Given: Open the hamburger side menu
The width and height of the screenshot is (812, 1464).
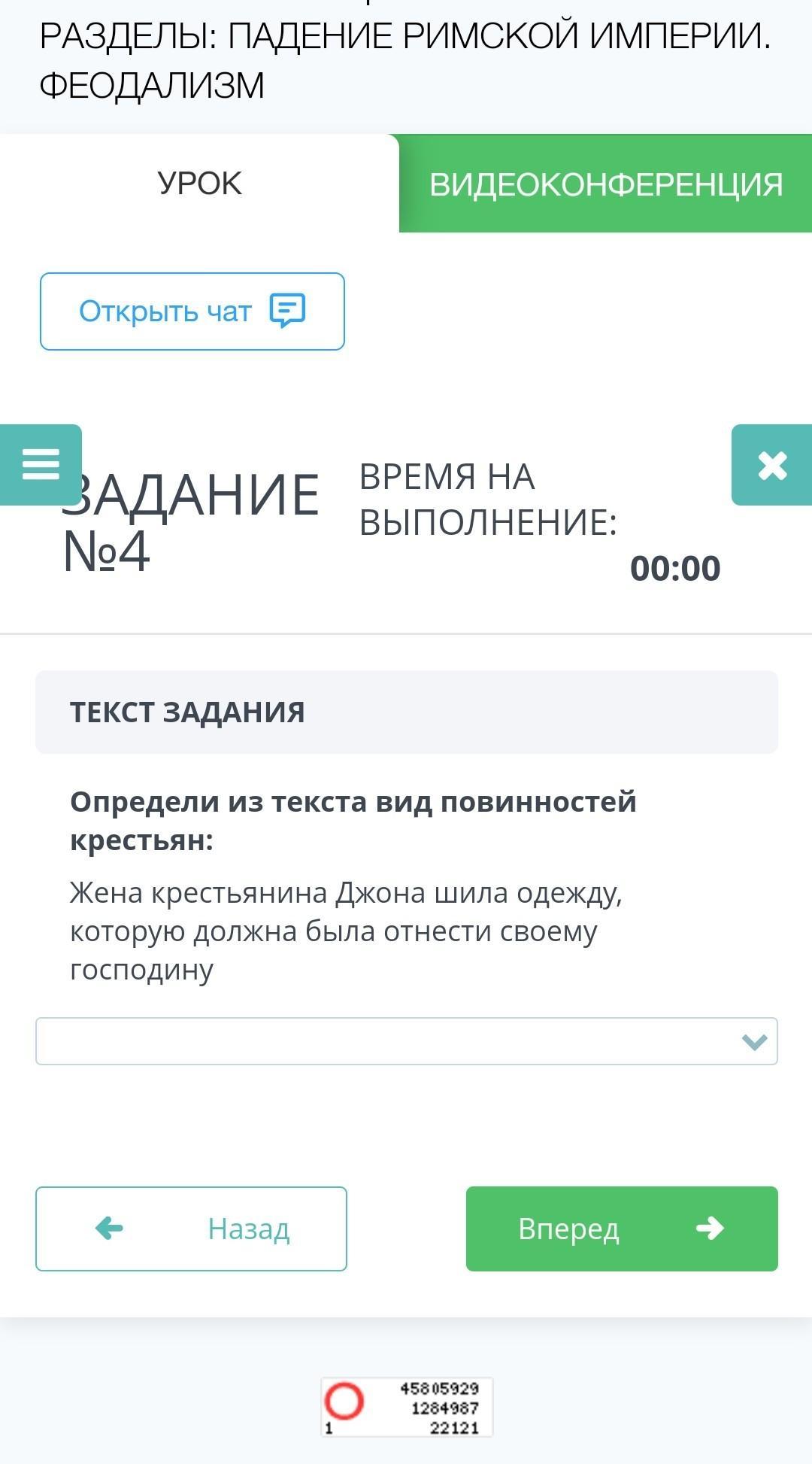Looking at the screenshot, I should click(x=41, y=464).
